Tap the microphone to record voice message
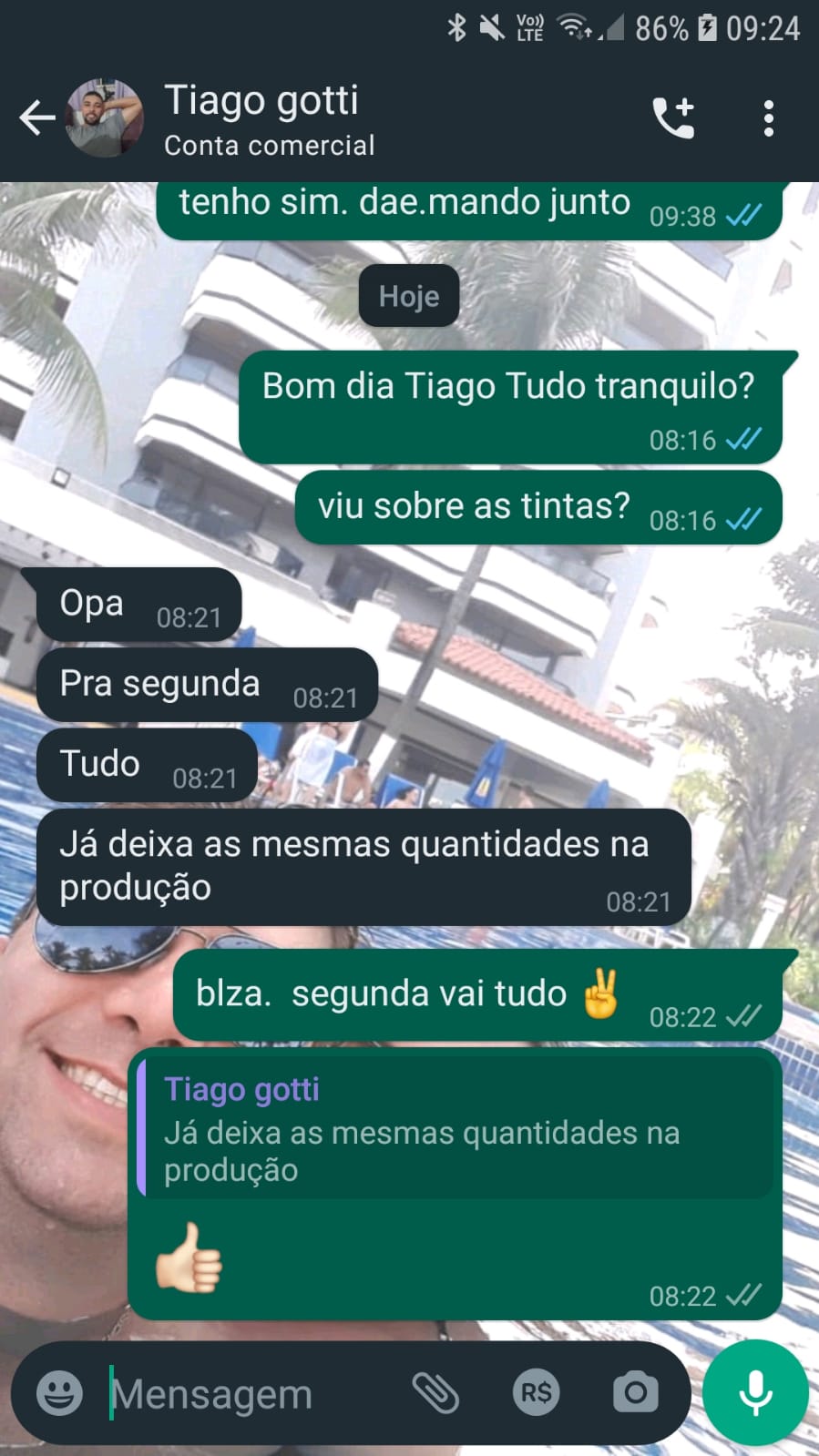Viewport: 819px width, 1456px height. [755, 1392]
